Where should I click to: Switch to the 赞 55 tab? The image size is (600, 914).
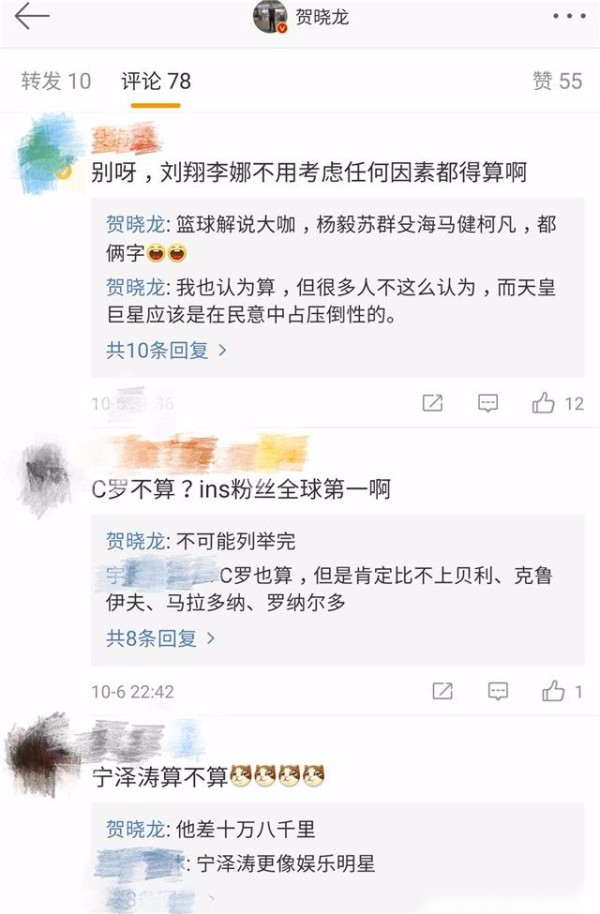557,81
